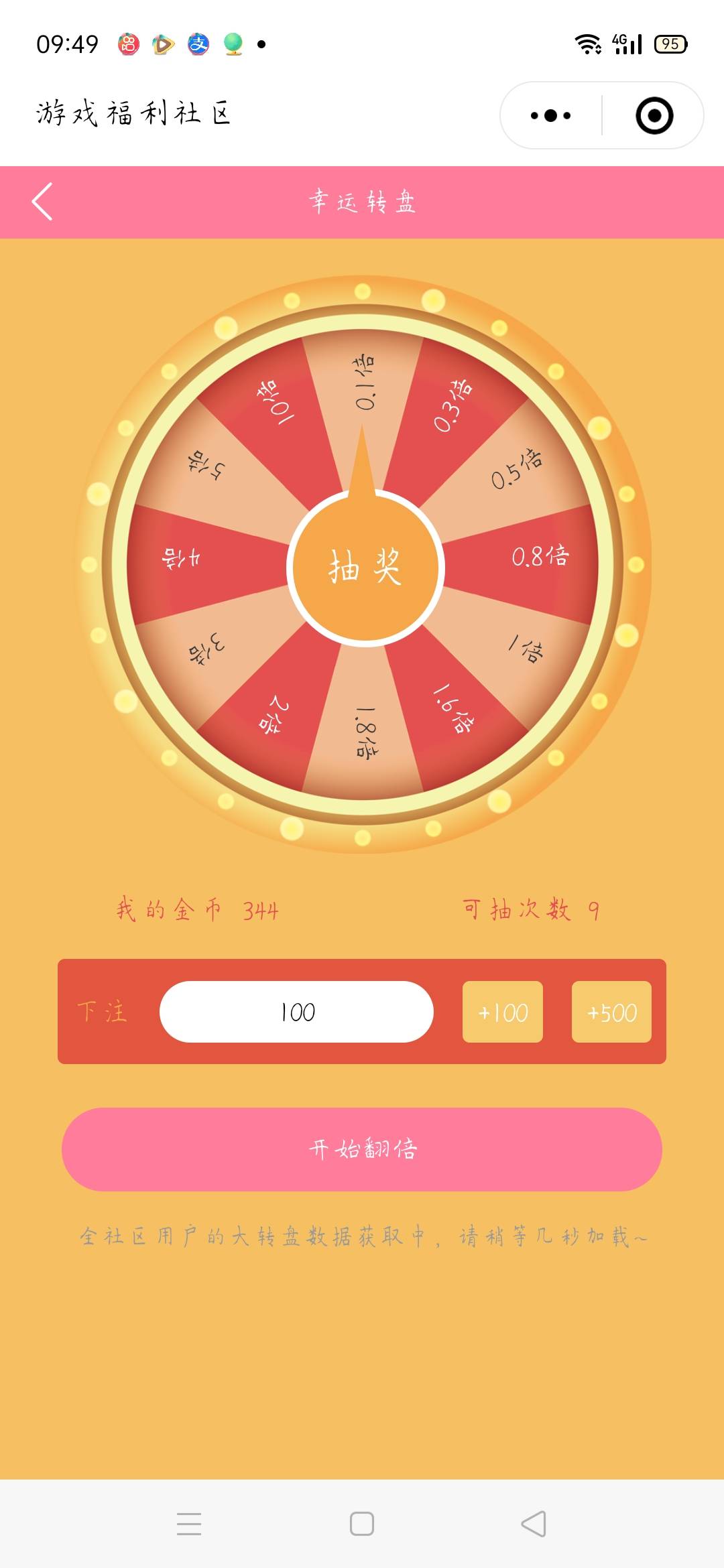Start the spin with 开始翻倍
This screenshot has height=1568, width=724.
[362, 1149]
